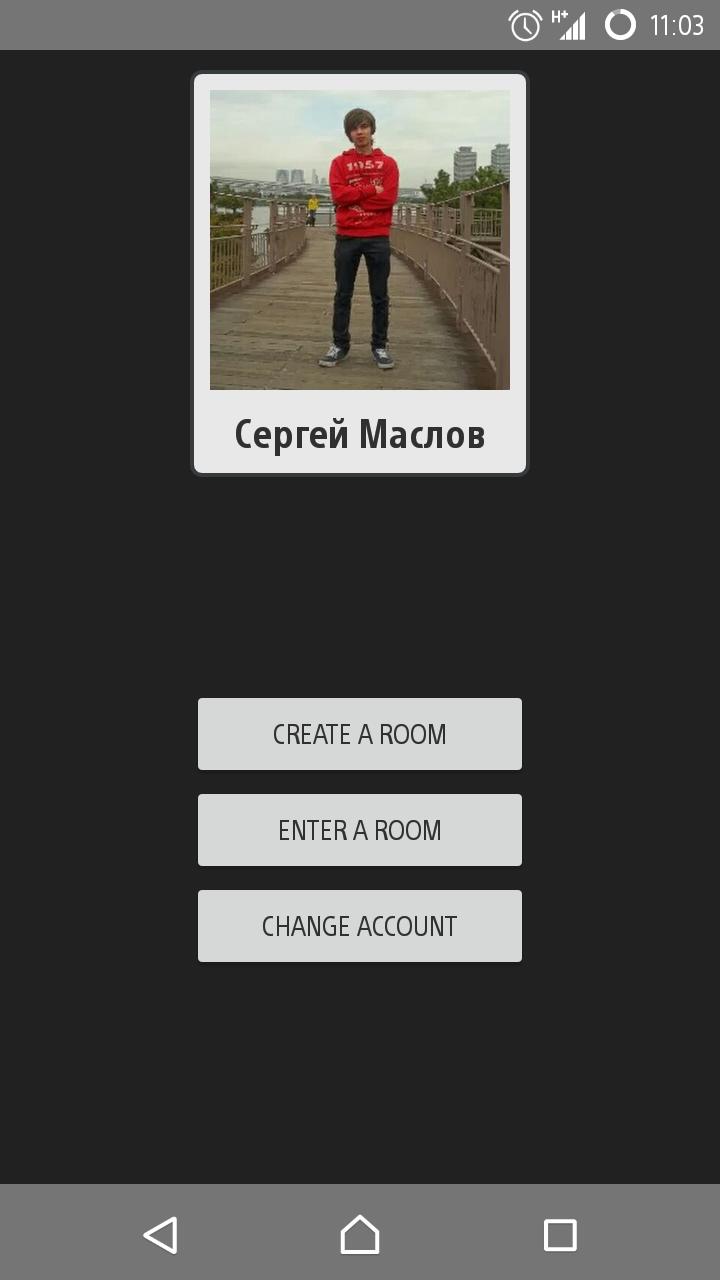Go back using the navigation bar
This screenshot has width=720, height=1280.
click(161, 1235)
